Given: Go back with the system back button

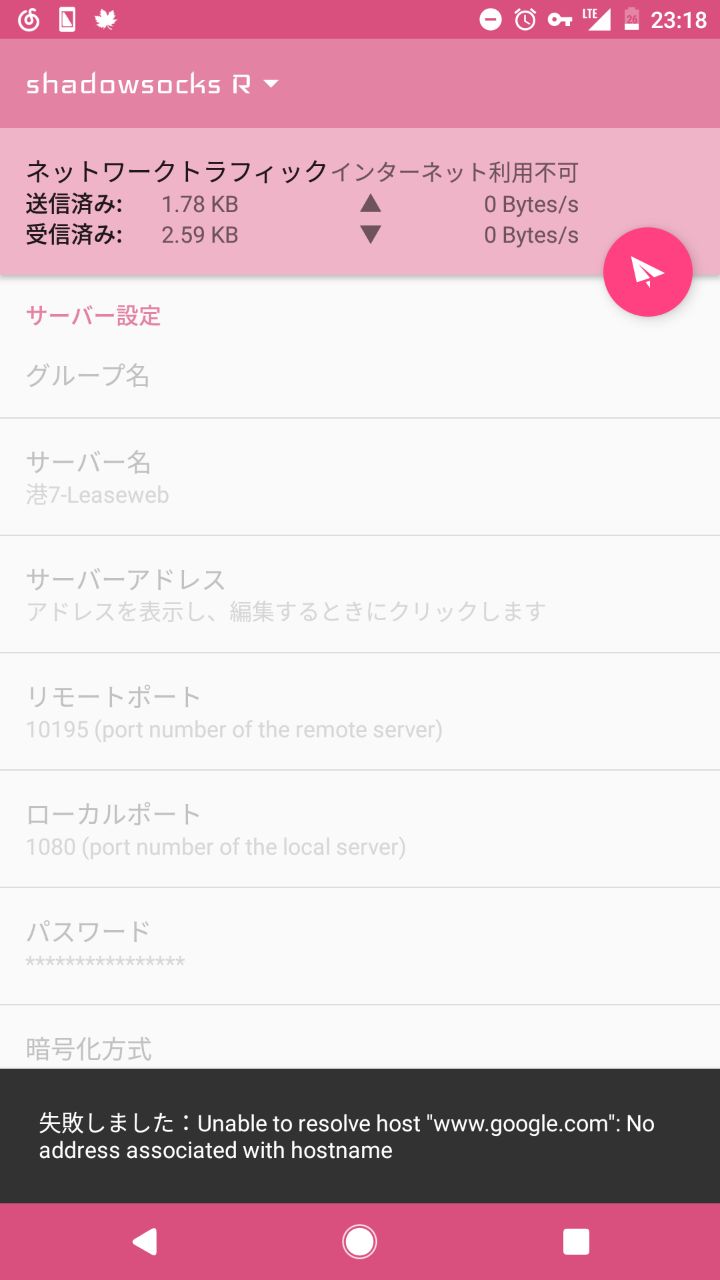Looking at the screenshot, I should [x=145, y=1241].
